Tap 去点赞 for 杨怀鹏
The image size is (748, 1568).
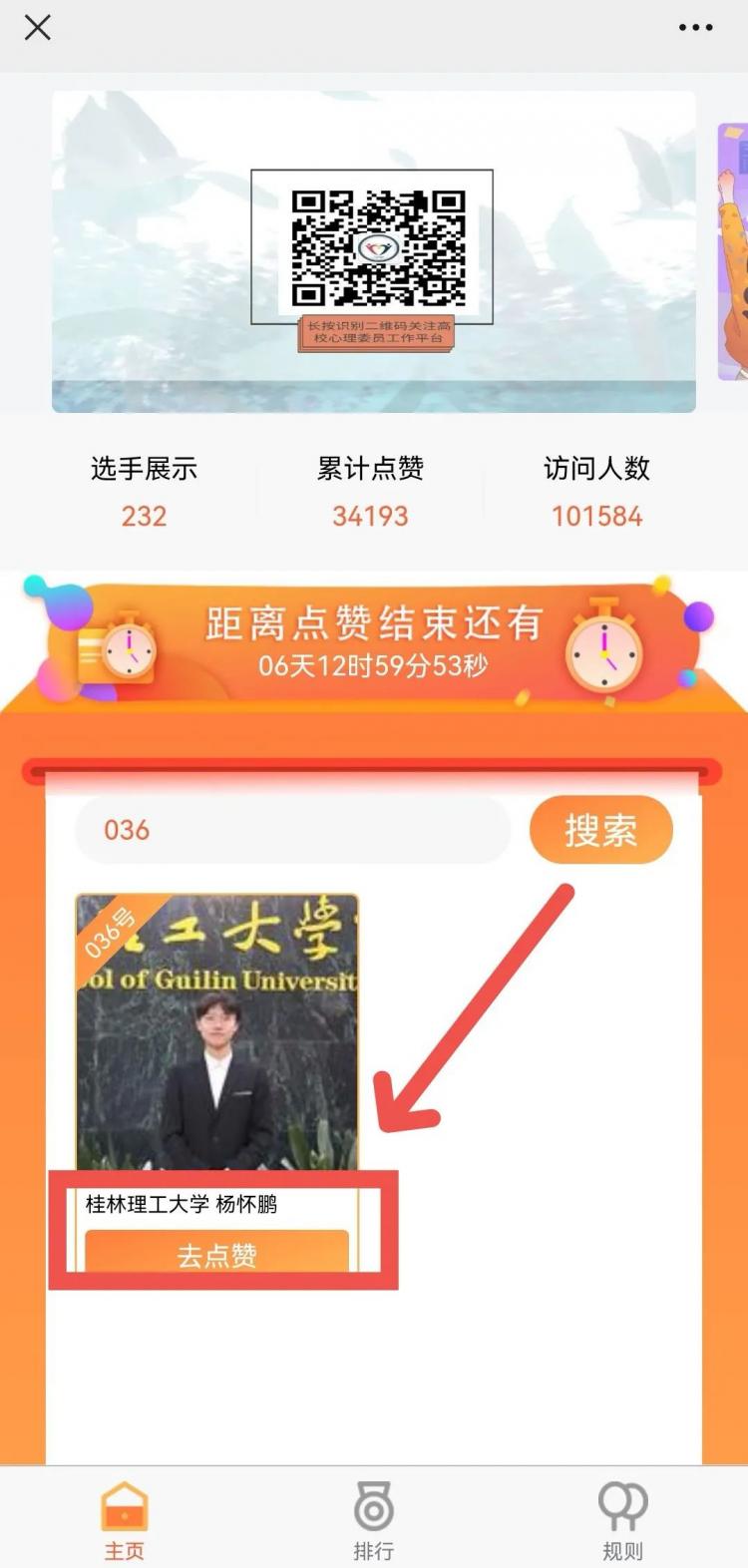point(217,1253)
